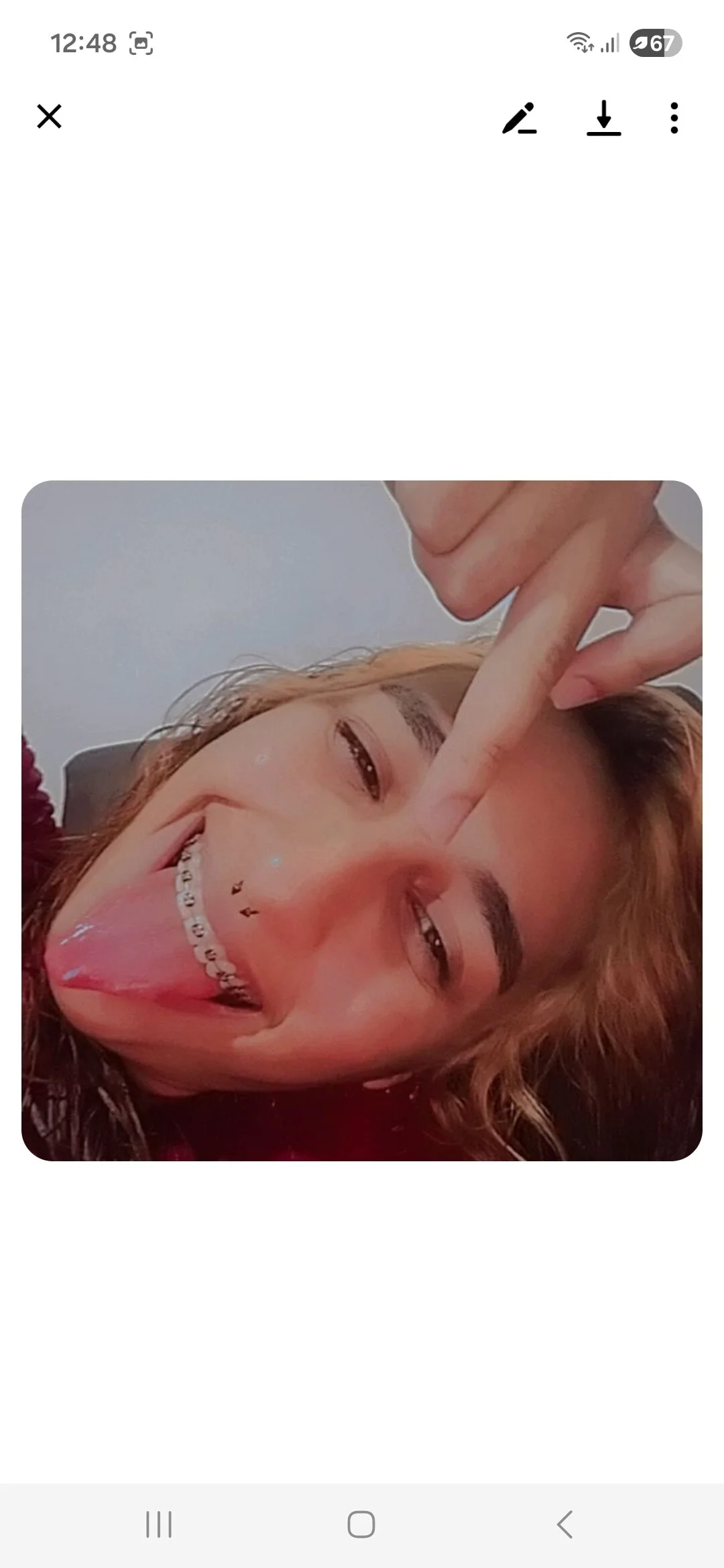This screenshot has width=724, height=1568.
Task: Go to the home screen
Action: (361, 1524)
